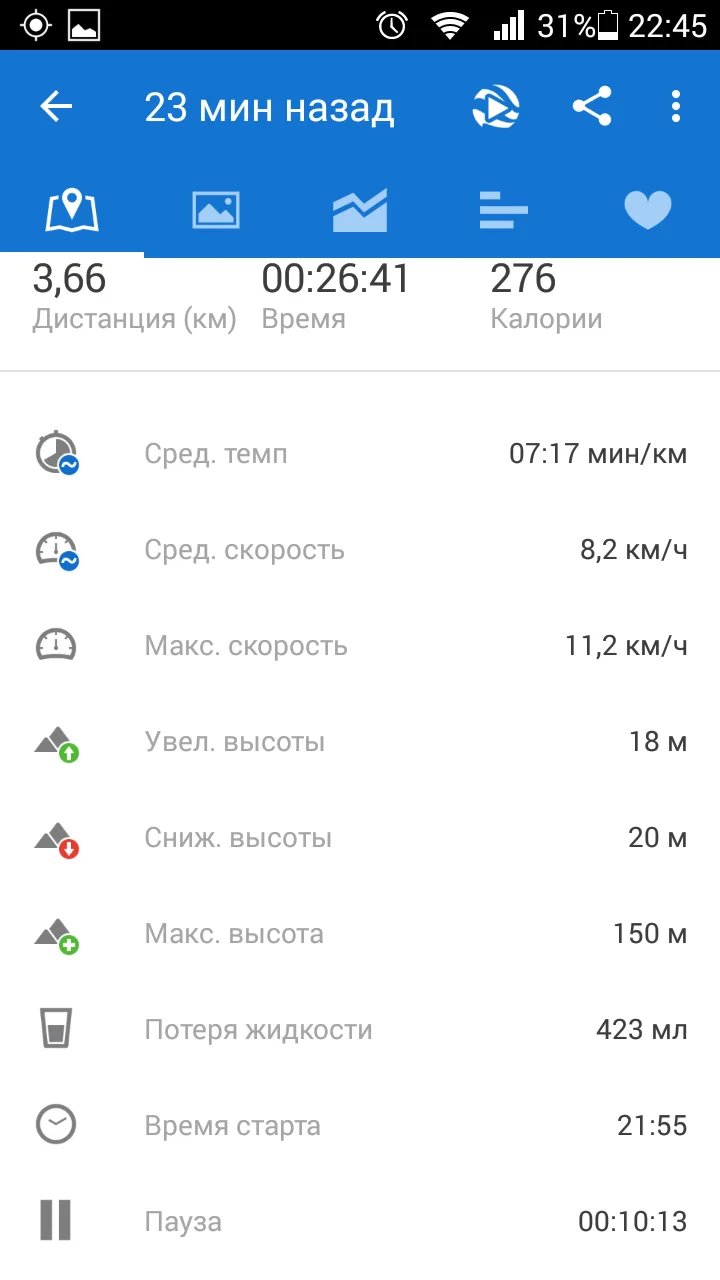This screenshot has width=720, height=1280.
Task: Switch to the photos tab
Action: pyautogui.click(x=216, y=210)
